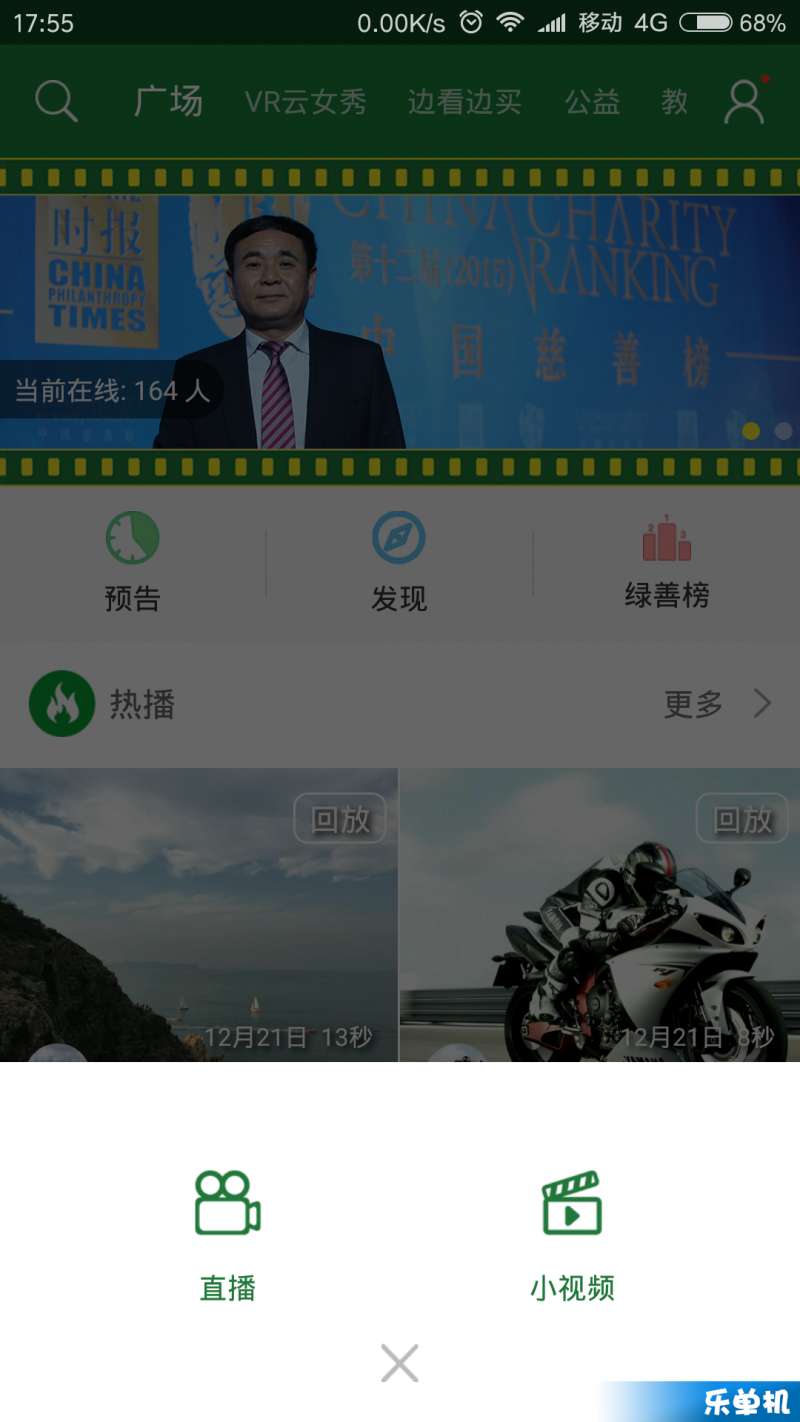Go to the 公益 tab
The image size is (800, 1422).
(592, 102)
